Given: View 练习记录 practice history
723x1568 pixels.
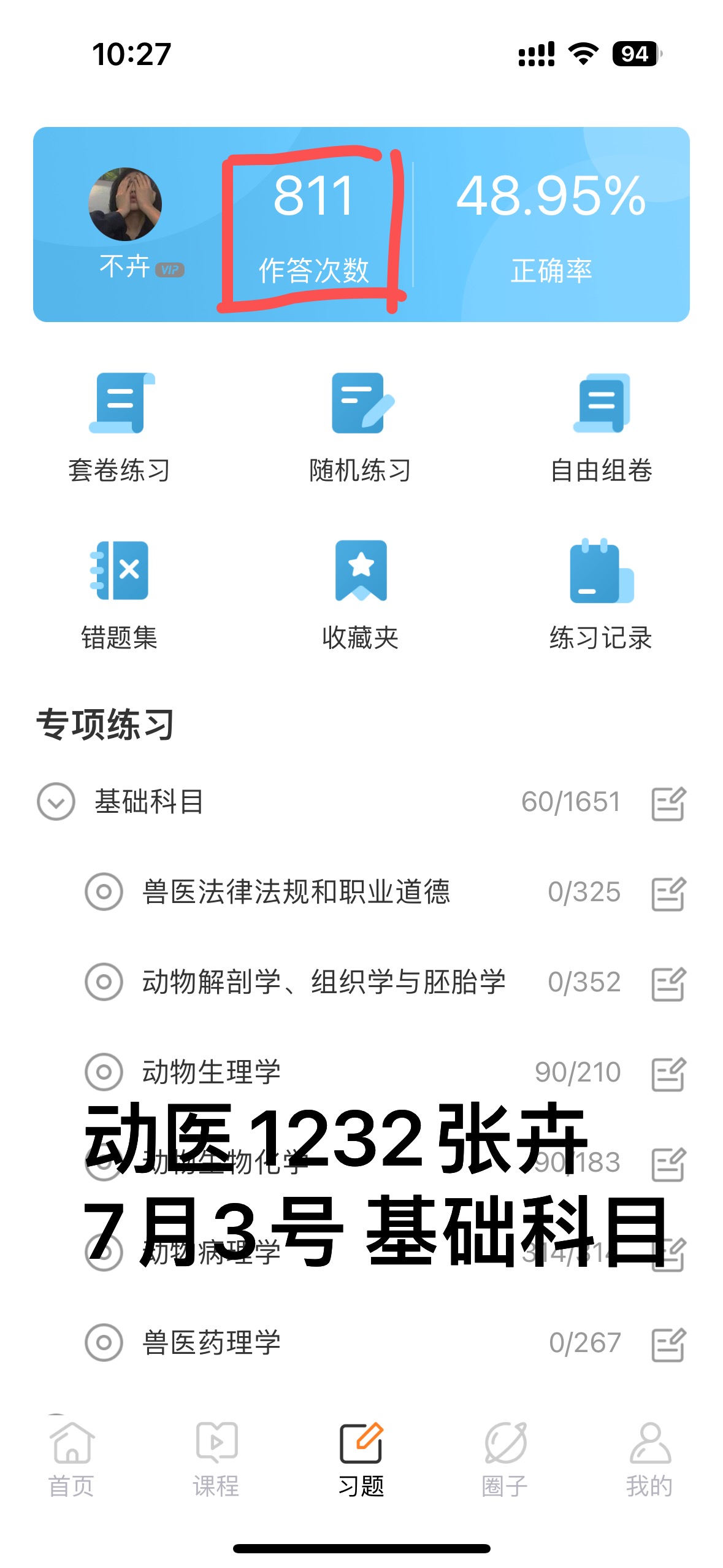Looking at the screenshot, I should point(601,593).
